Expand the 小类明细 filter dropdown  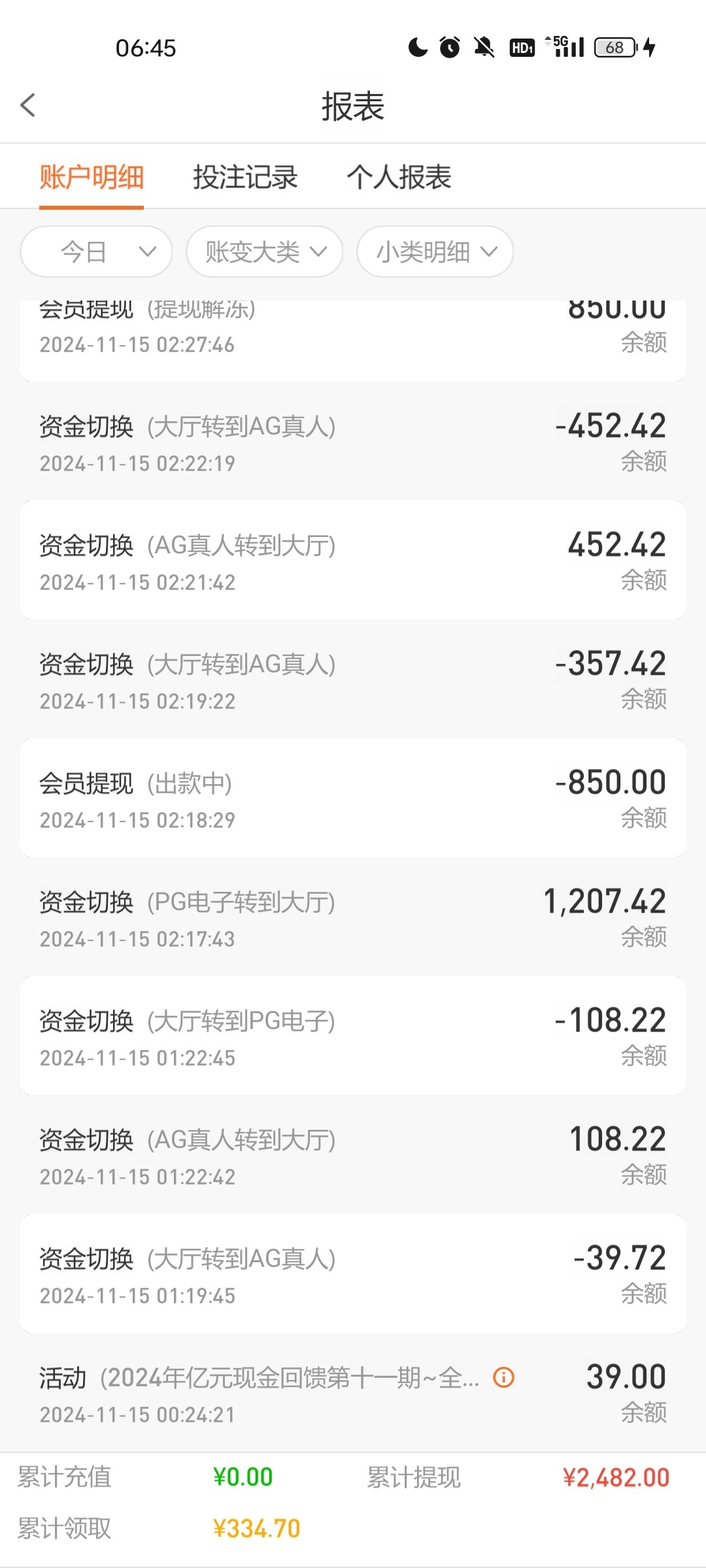click(x=435, y=252)
